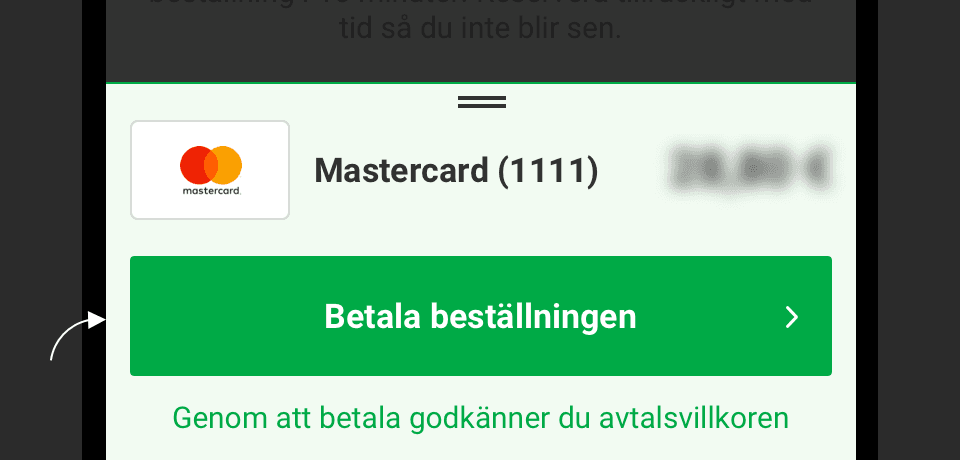Tap Betala beställningen to pay the order

coord(481,317)
